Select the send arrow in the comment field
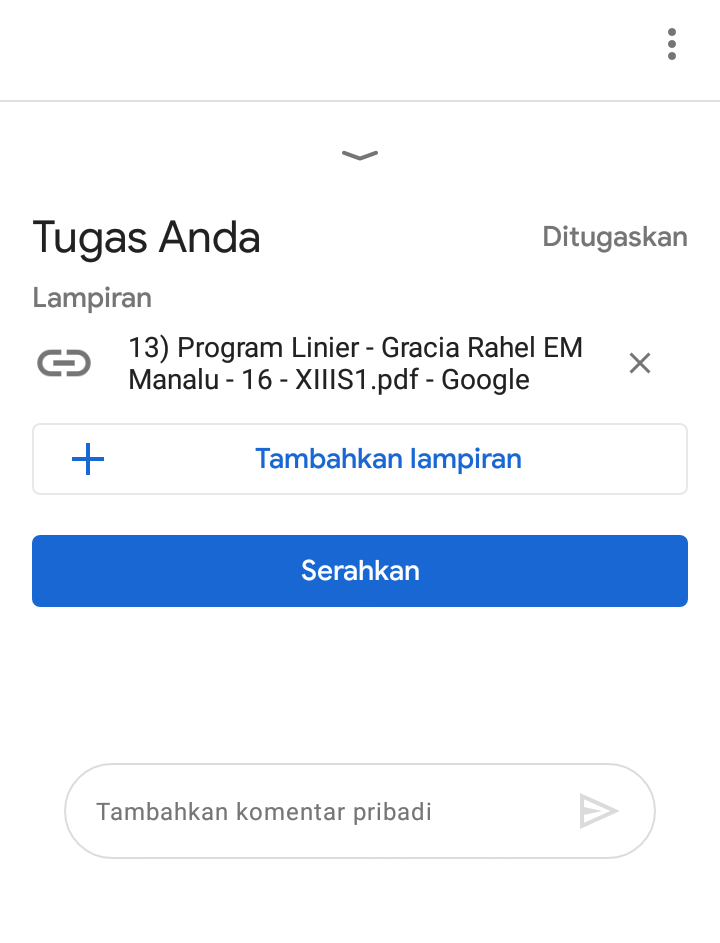Screen dimensions: 720x943 pos(599,811)
